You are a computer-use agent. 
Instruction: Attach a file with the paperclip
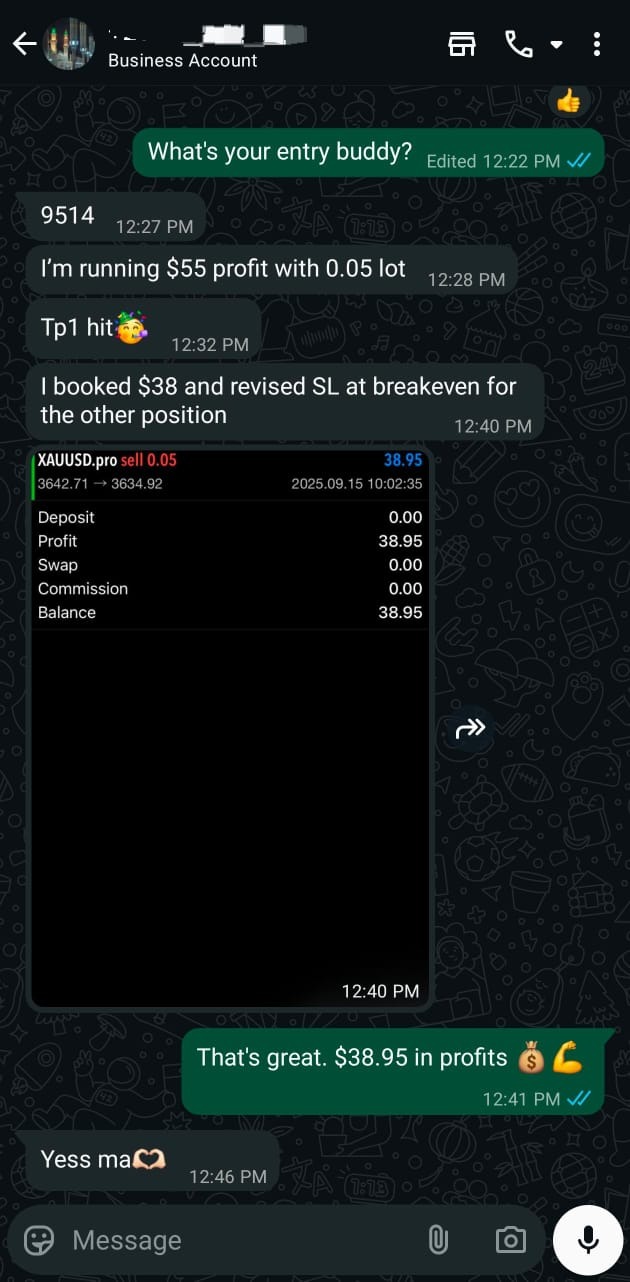[438, 1240]
